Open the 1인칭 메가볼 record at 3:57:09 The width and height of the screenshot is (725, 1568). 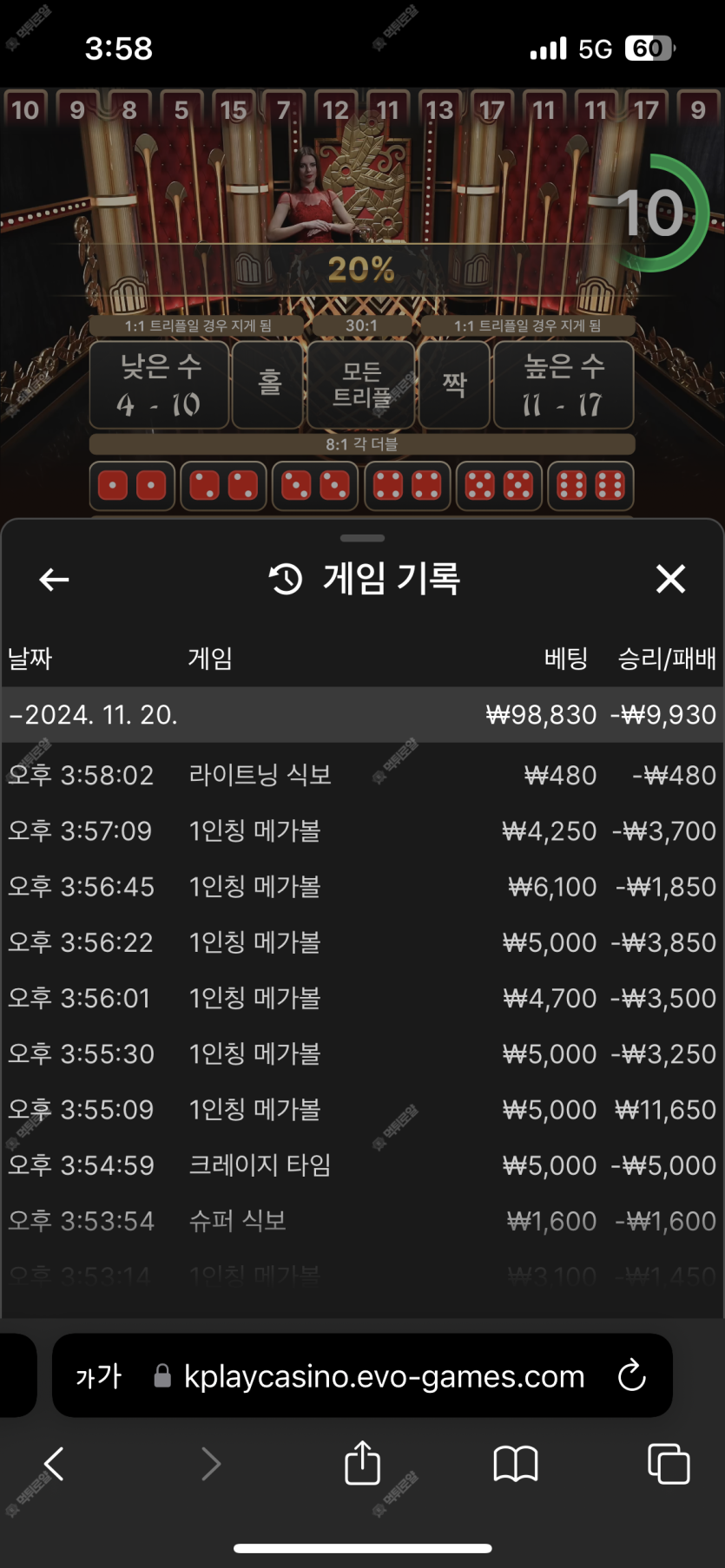click(x=362, y=831)
